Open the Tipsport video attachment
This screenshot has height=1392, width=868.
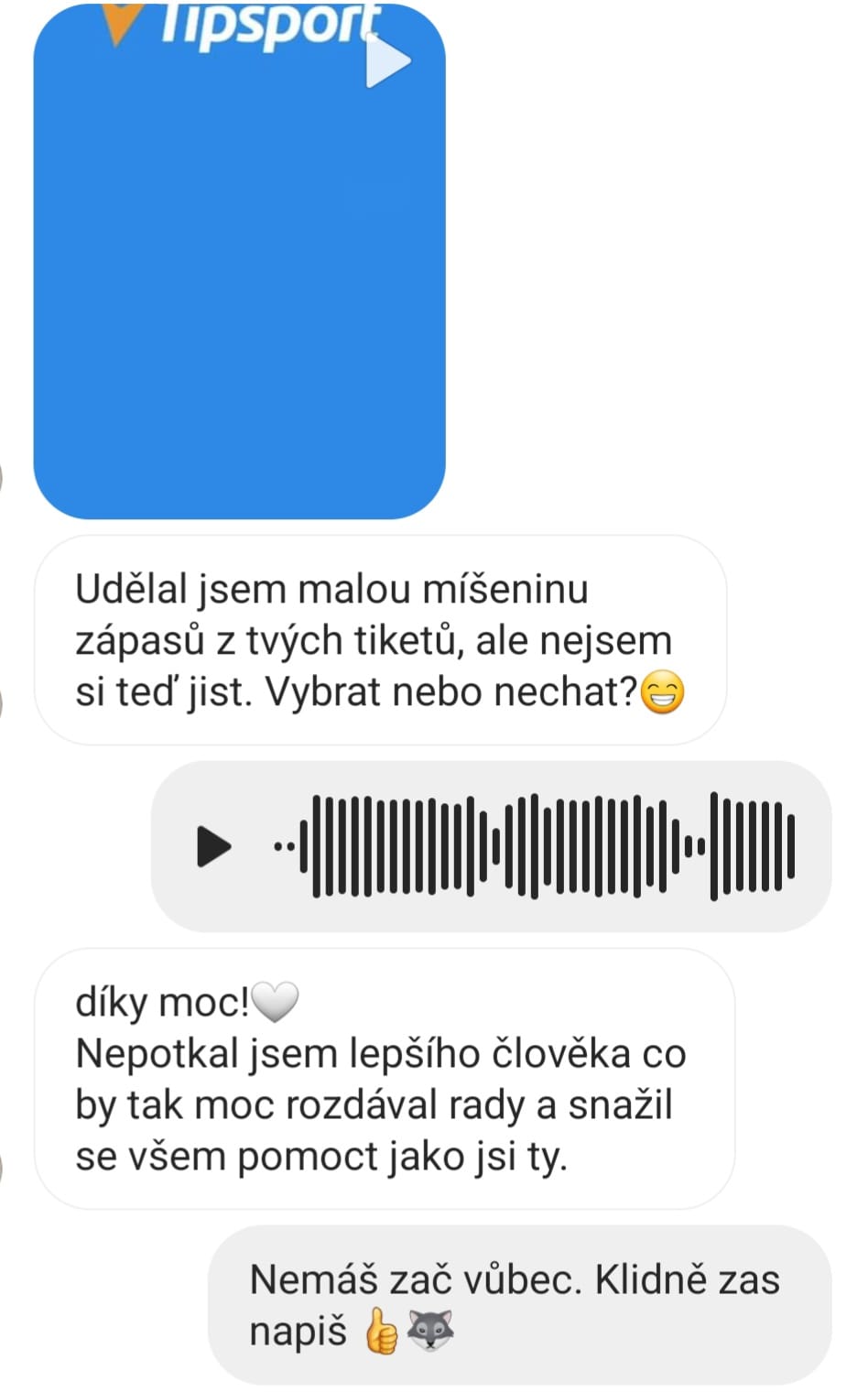[240, 261]
